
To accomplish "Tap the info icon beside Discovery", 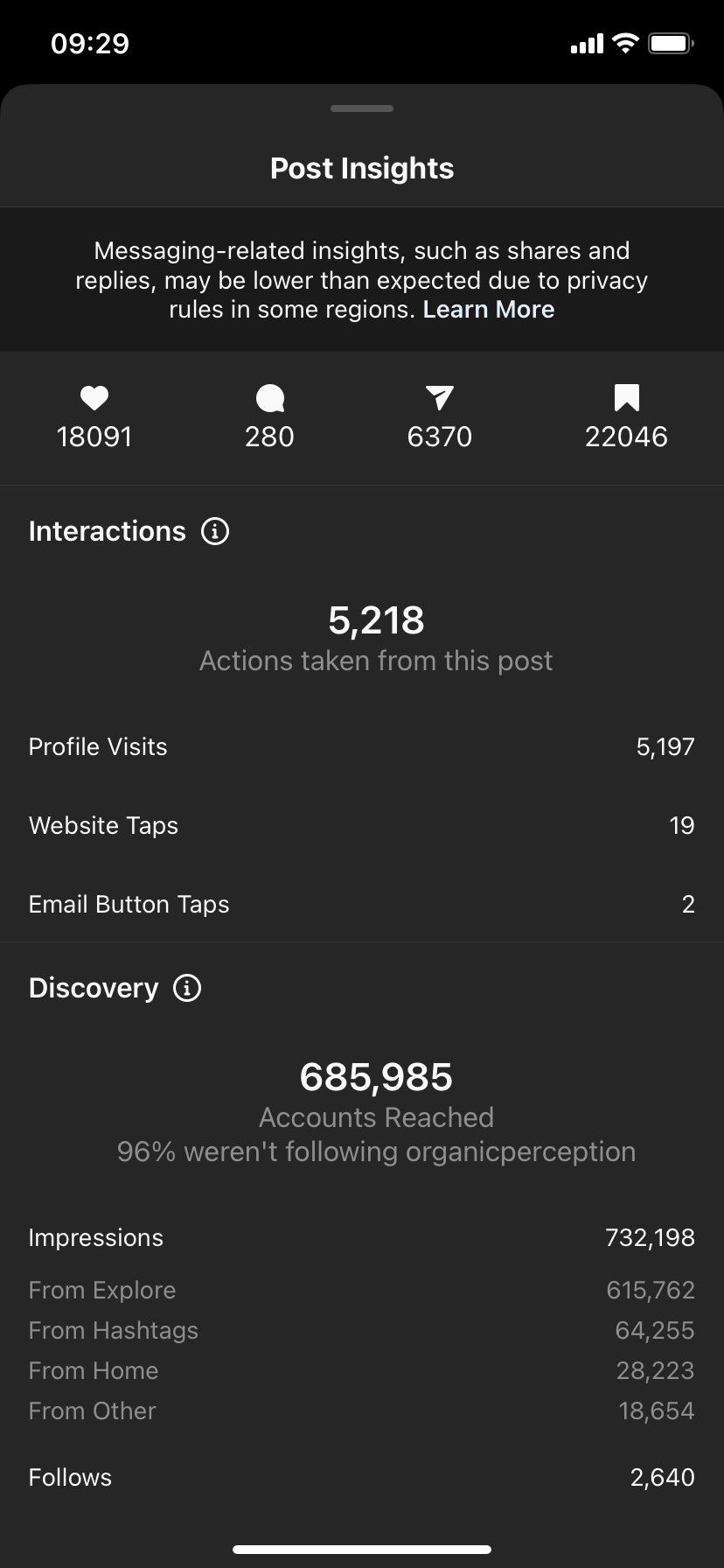I will point(187,988).
